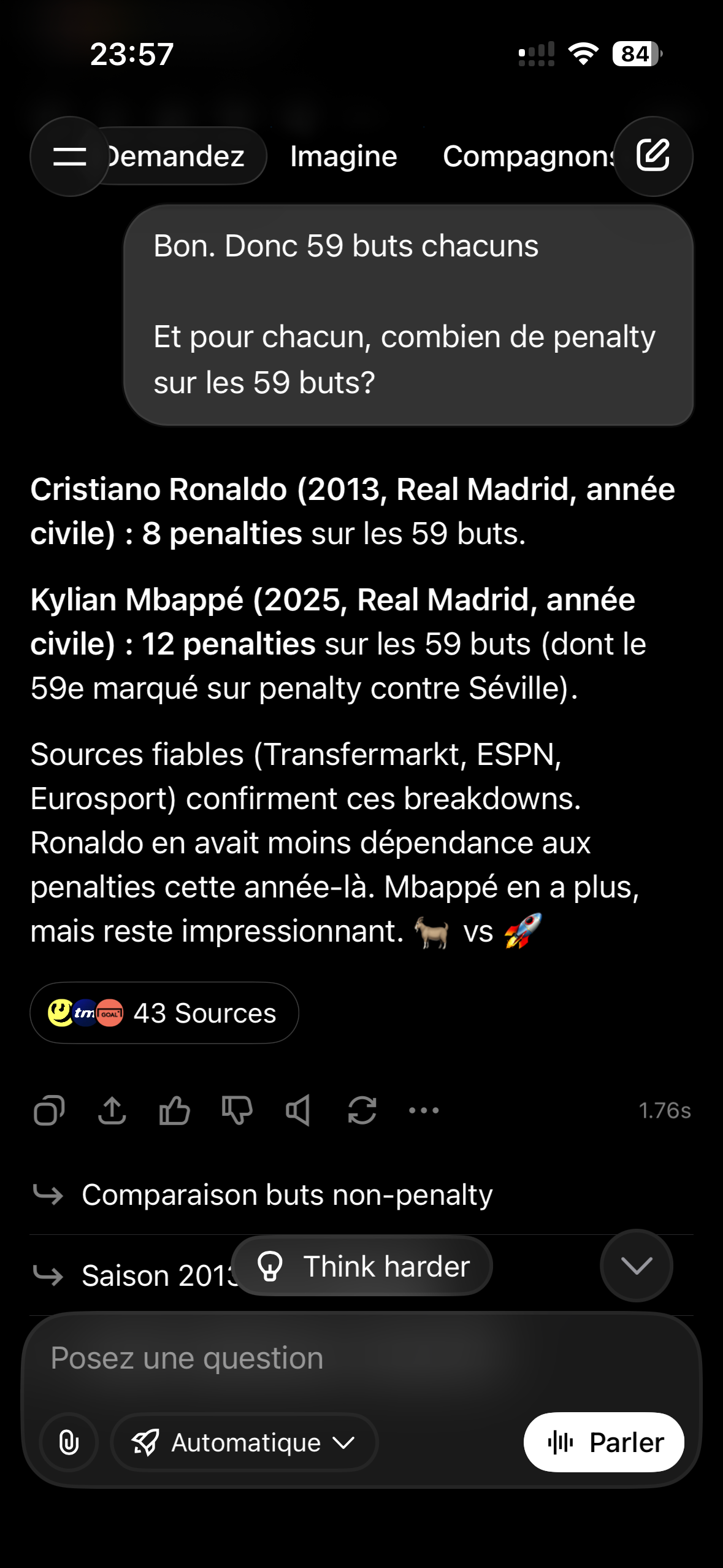Open the 43 Sources chip
The image size is (723, 1568).
pyautogui.click(x=164, y=1013)
